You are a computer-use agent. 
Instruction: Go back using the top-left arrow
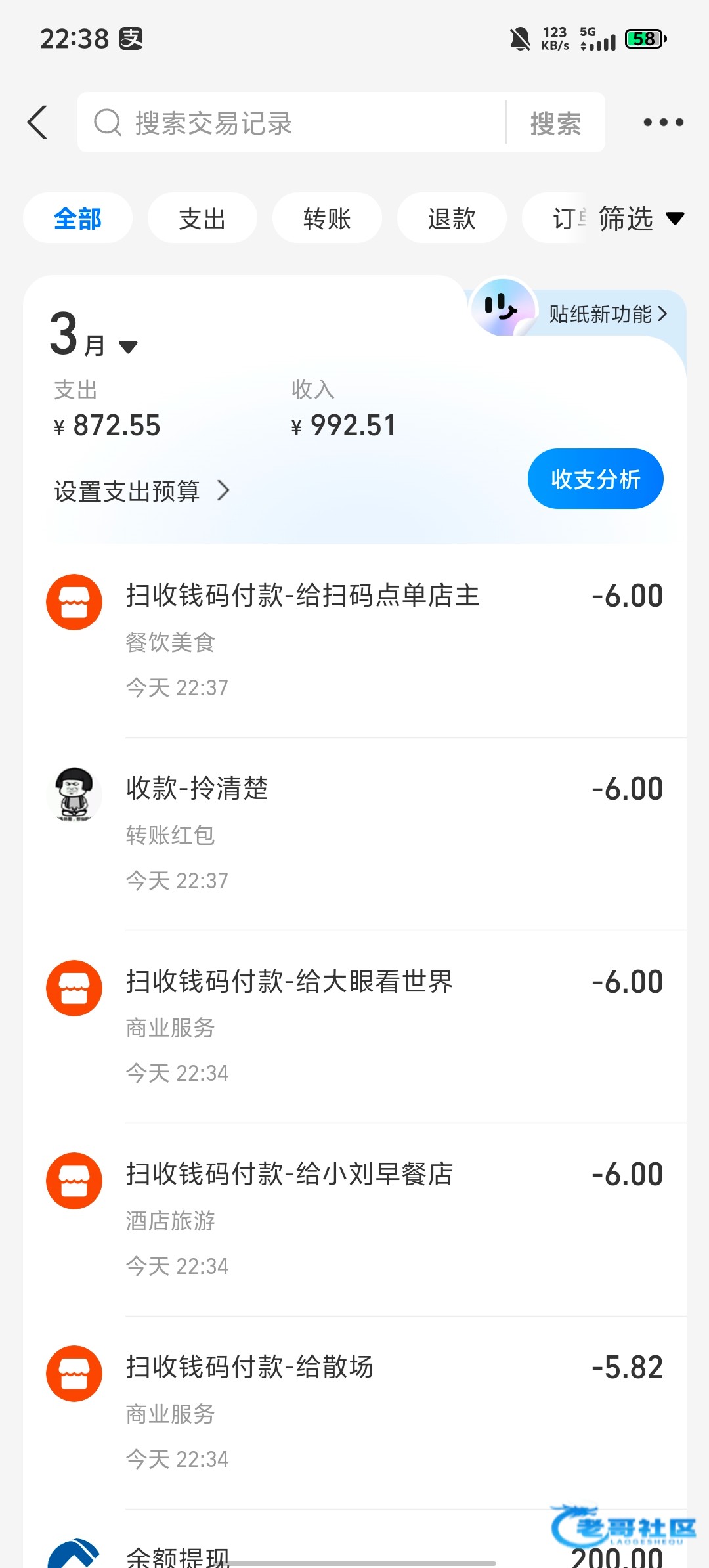point(38,122)
